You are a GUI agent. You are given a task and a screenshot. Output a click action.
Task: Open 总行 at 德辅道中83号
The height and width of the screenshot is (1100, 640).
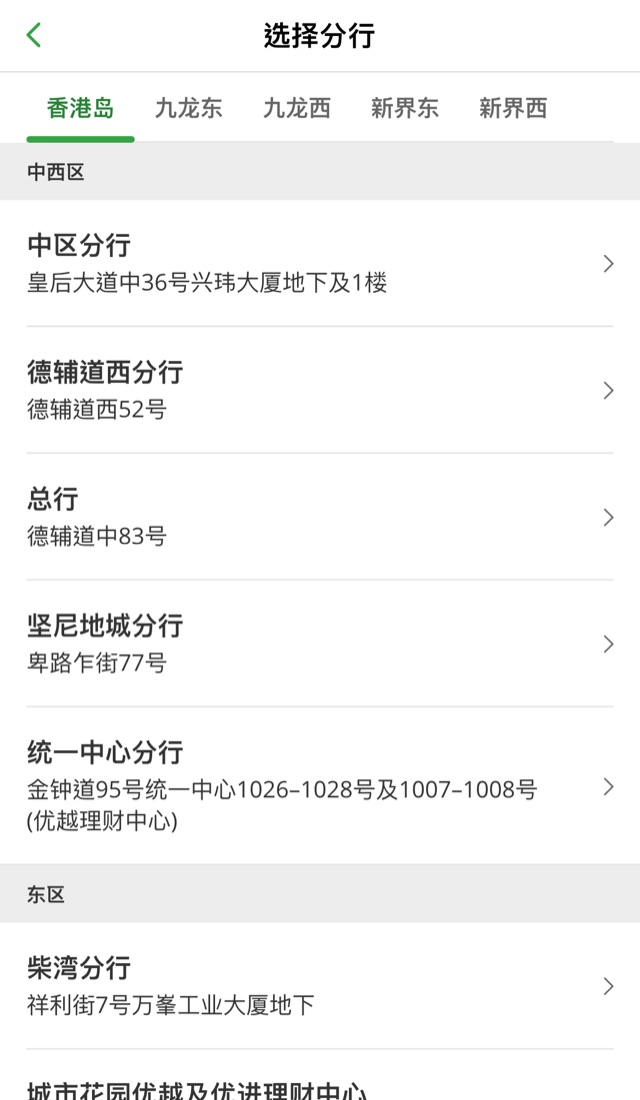(320, 516)
